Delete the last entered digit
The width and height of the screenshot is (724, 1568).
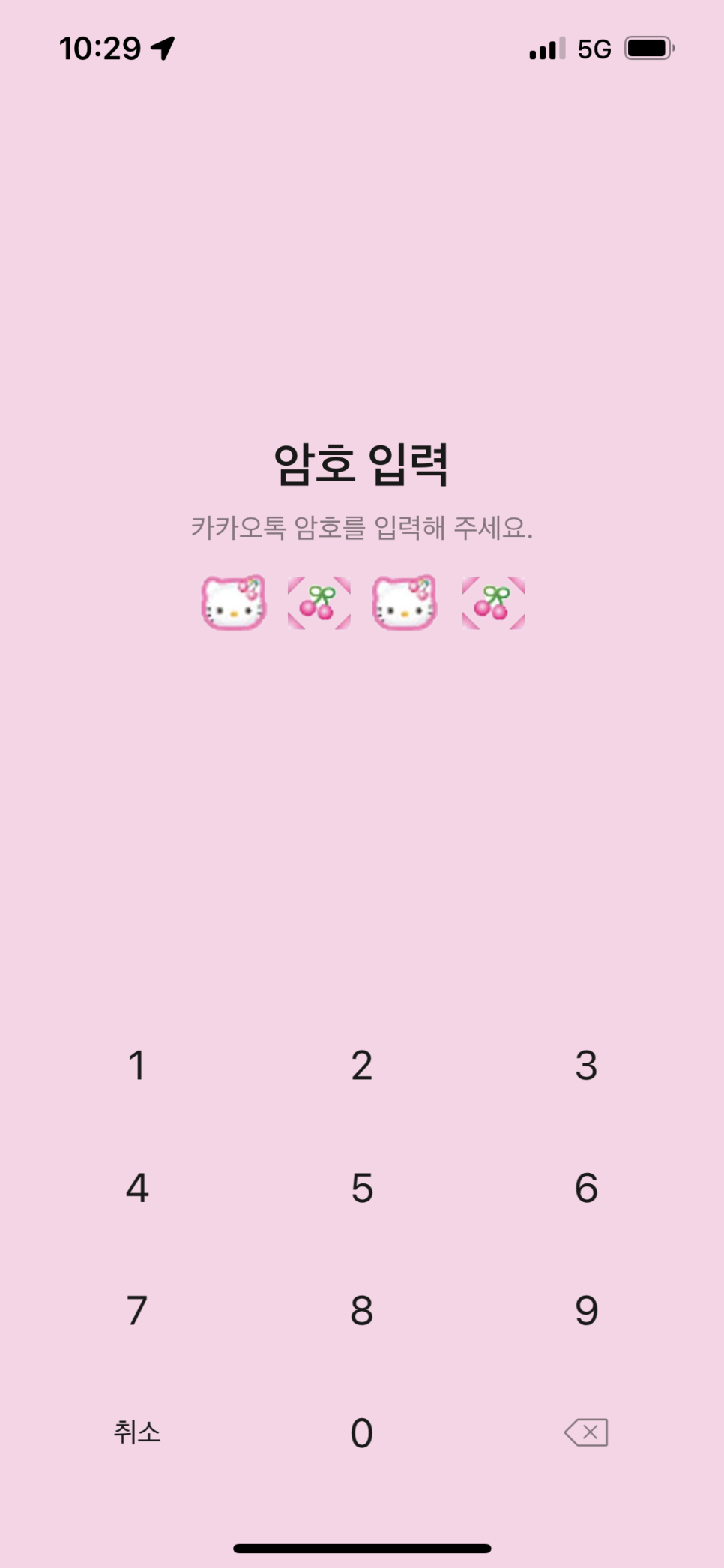pyautogui.click(x=586, y=1432)
